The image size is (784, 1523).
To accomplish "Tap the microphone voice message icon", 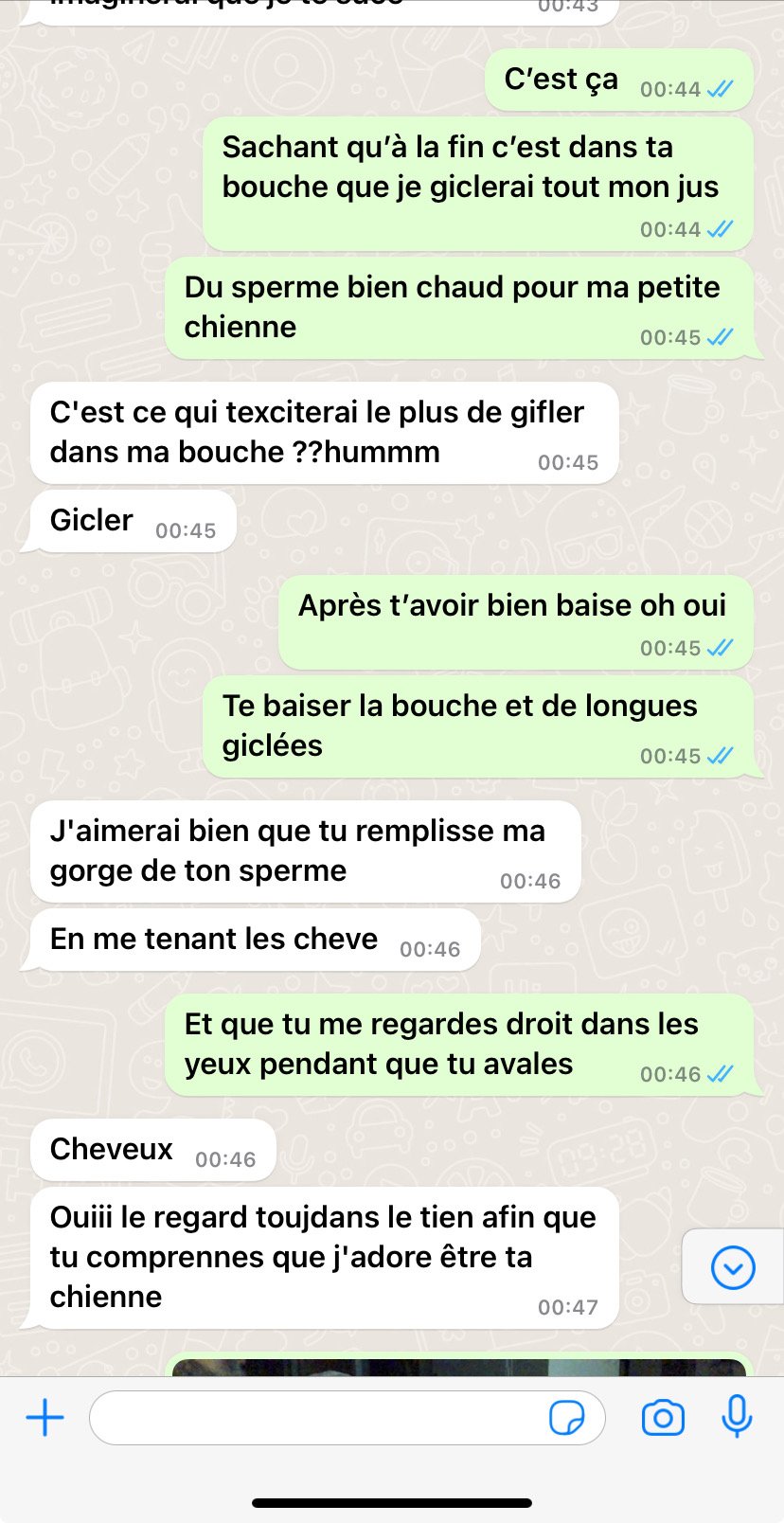I will pos(737,1418).
